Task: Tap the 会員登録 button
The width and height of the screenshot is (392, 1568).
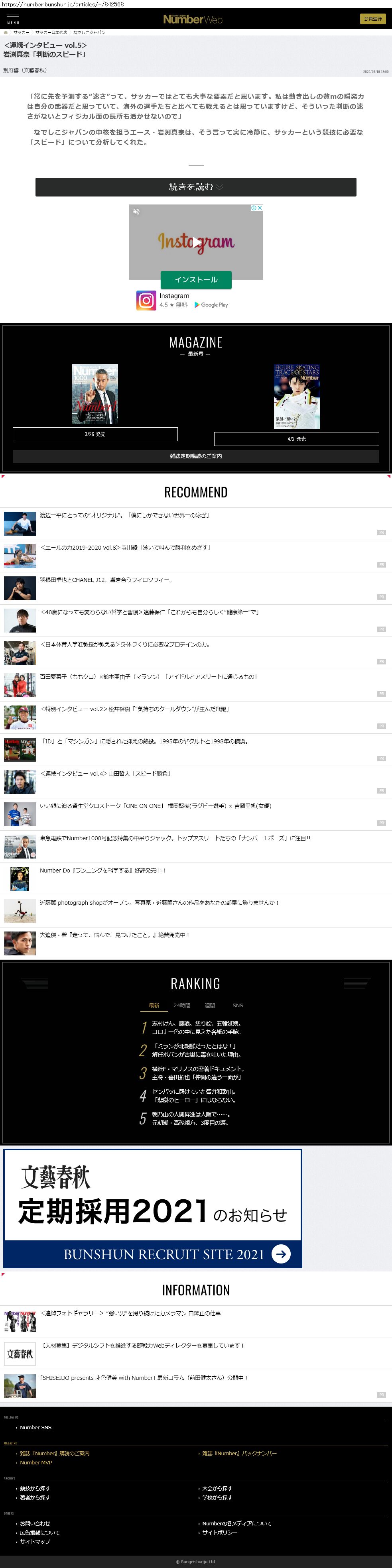Action: pos(372,19)
